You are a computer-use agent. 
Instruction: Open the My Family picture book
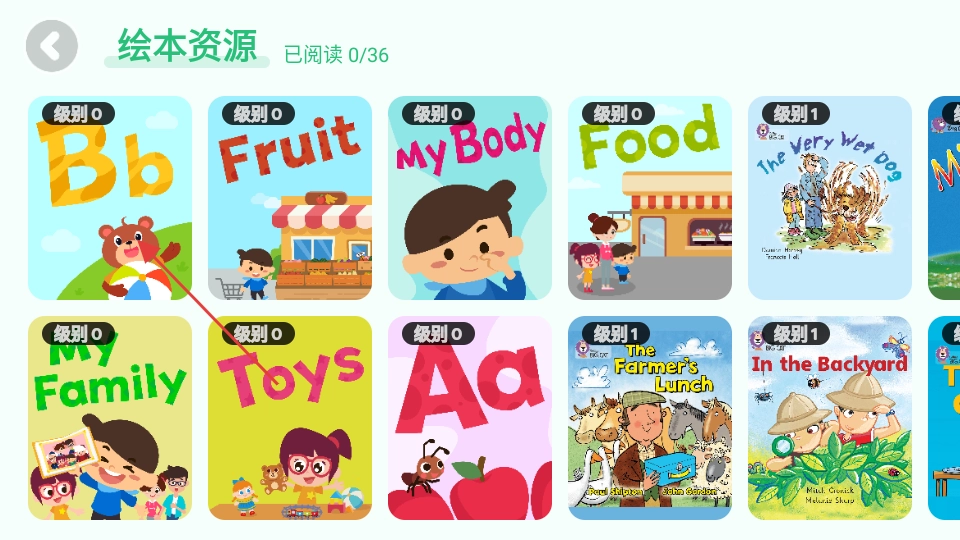(110, 418)
